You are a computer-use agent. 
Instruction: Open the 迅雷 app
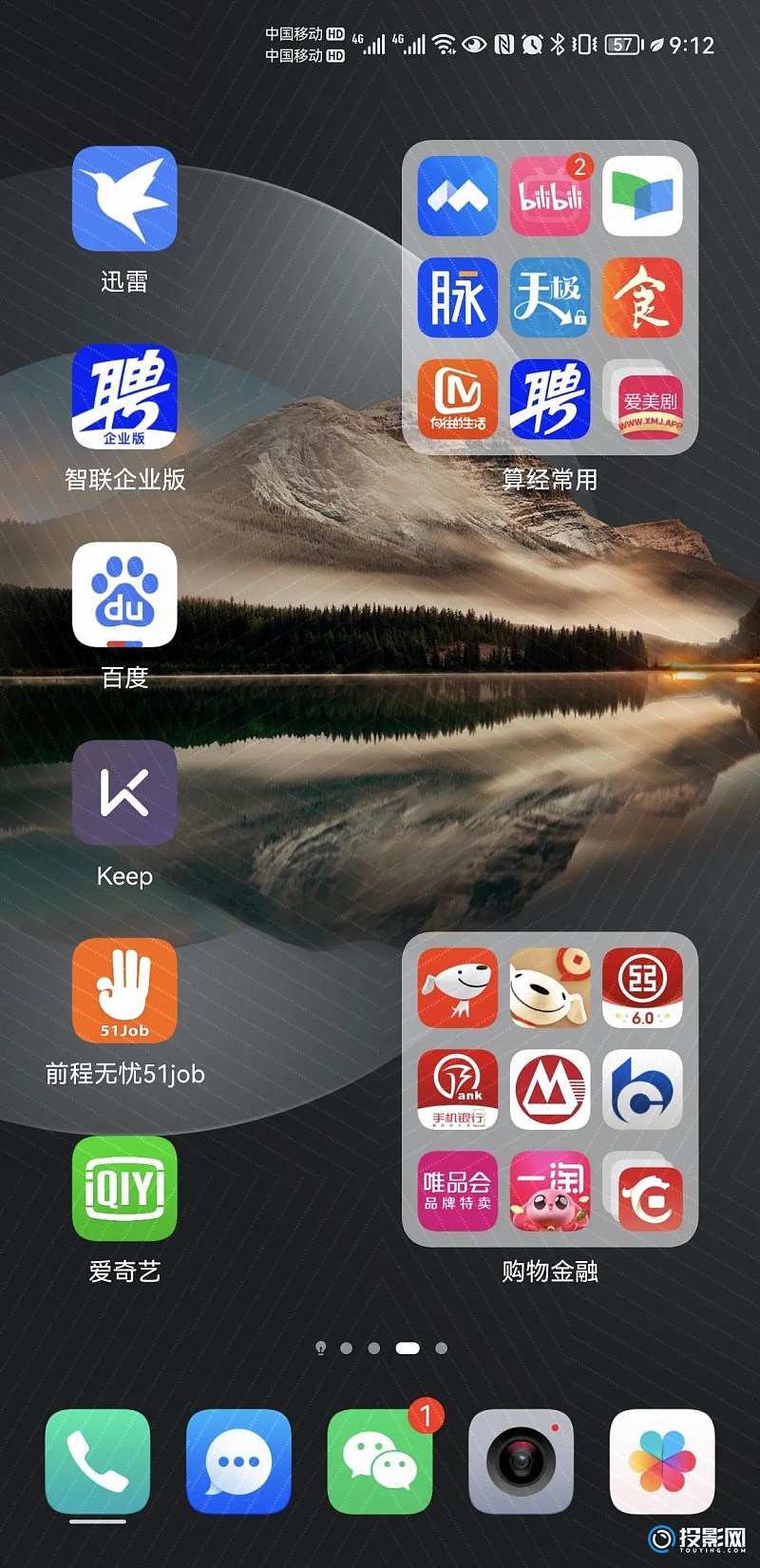point(124,199)
